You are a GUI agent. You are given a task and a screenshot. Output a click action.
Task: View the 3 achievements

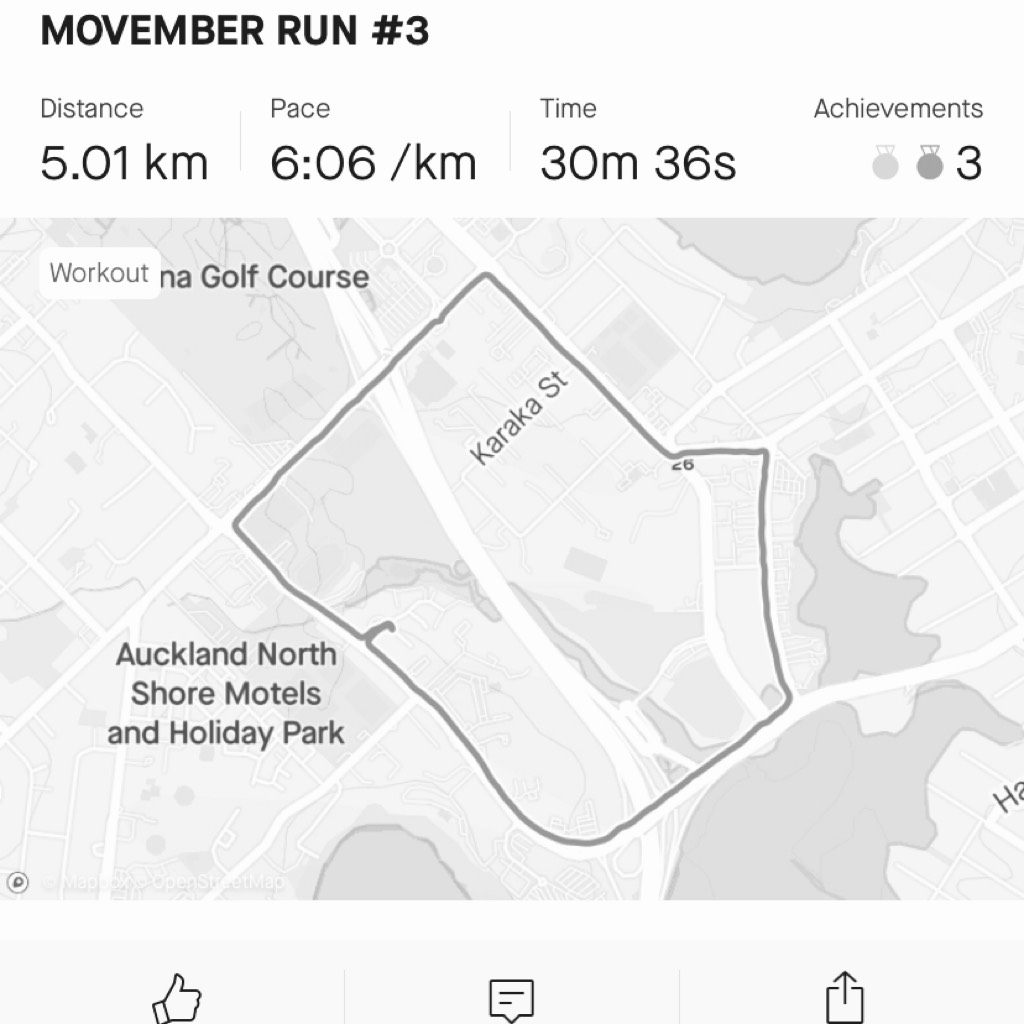927,164
